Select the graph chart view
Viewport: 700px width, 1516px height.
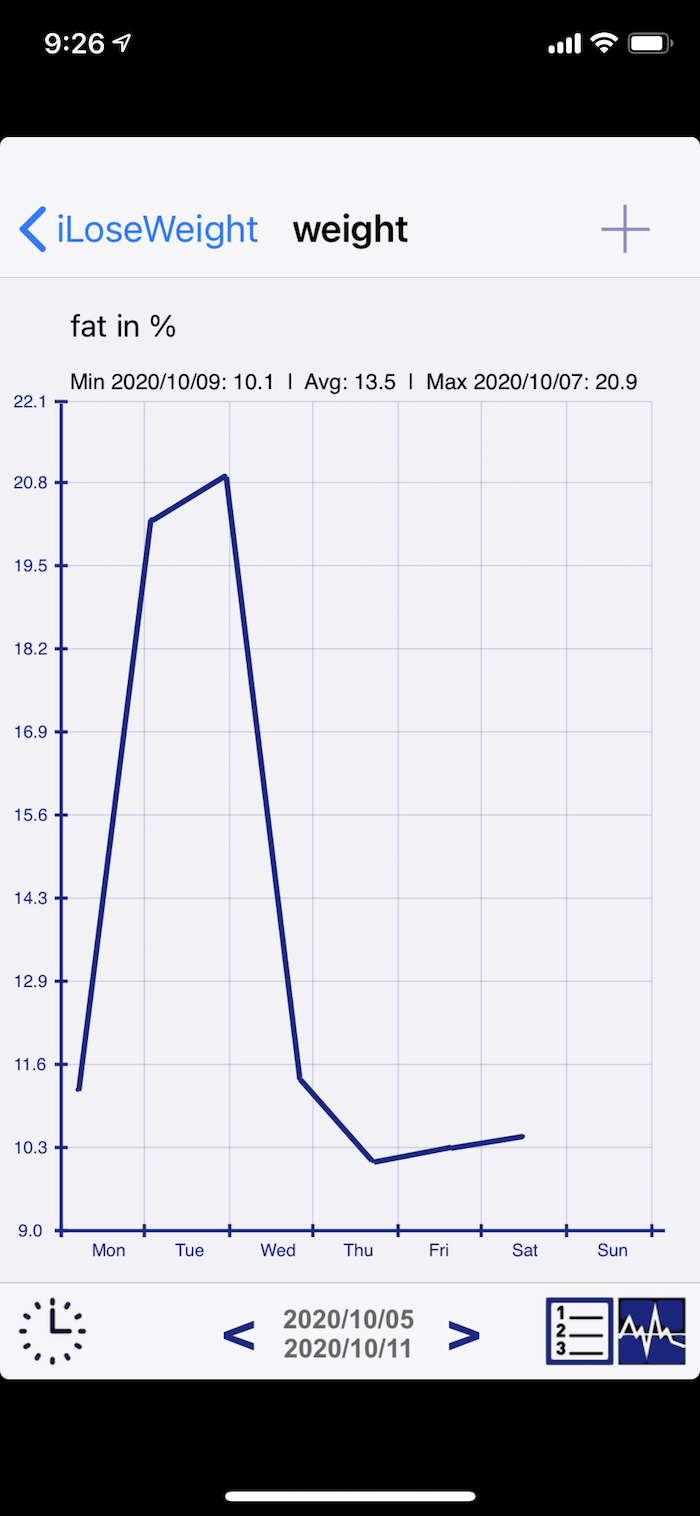(x=652, y=1331)
